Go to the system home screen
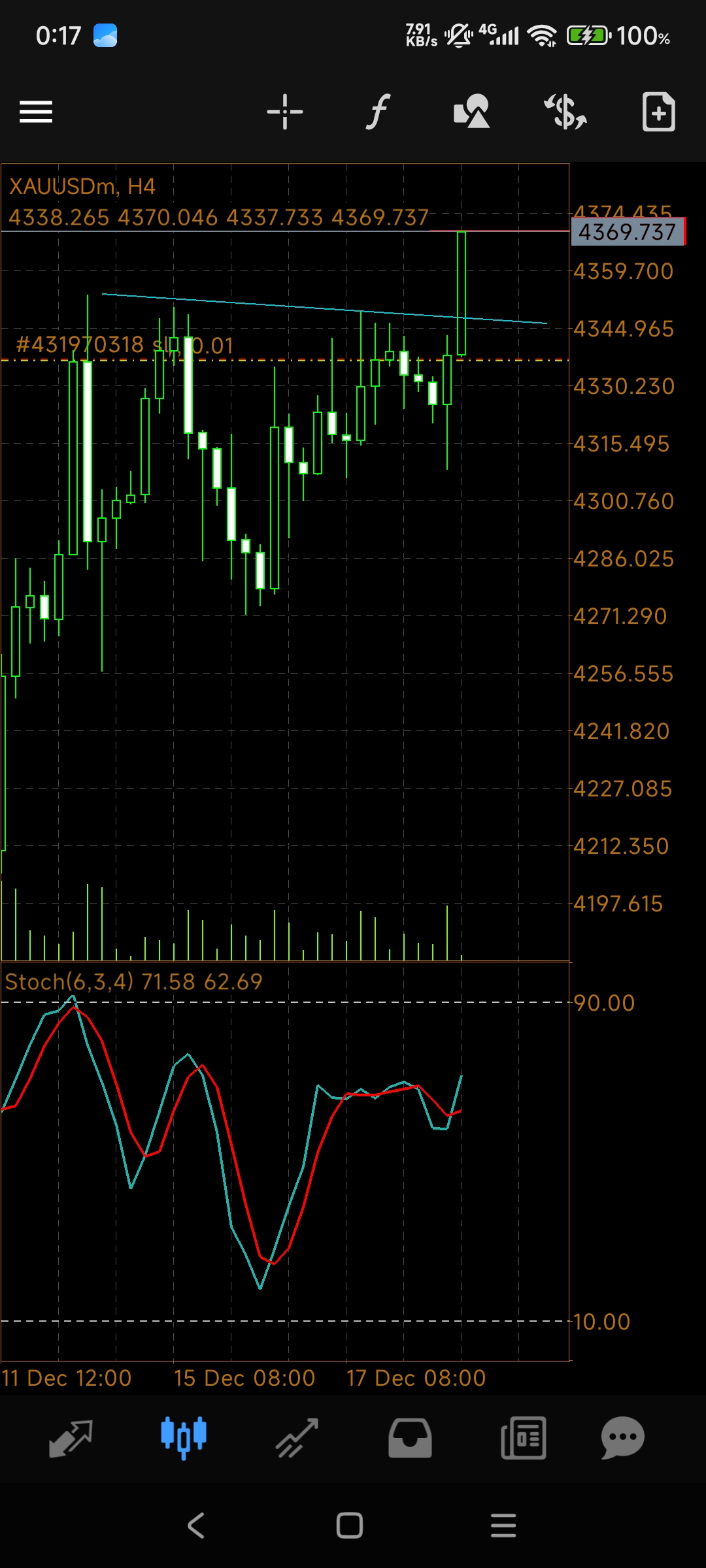Image resolution: width=706 pixels, height=1568 pixels. coord(350,1526)
